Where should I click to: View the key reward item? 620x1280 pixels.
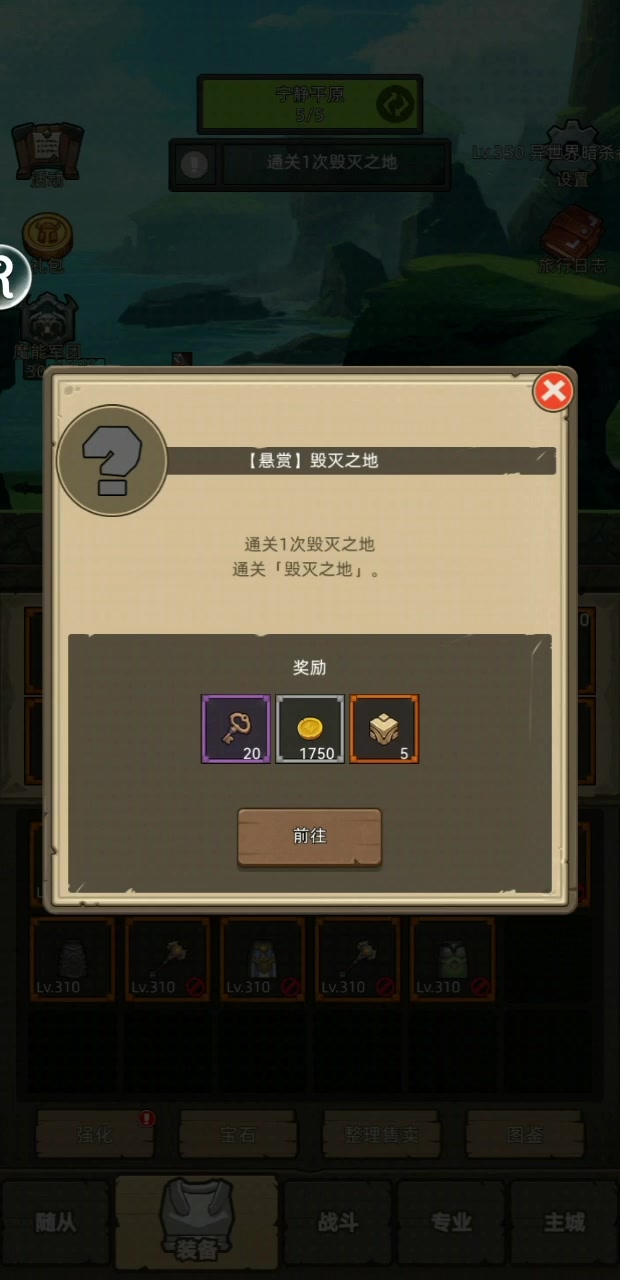(x=236, y=729)
